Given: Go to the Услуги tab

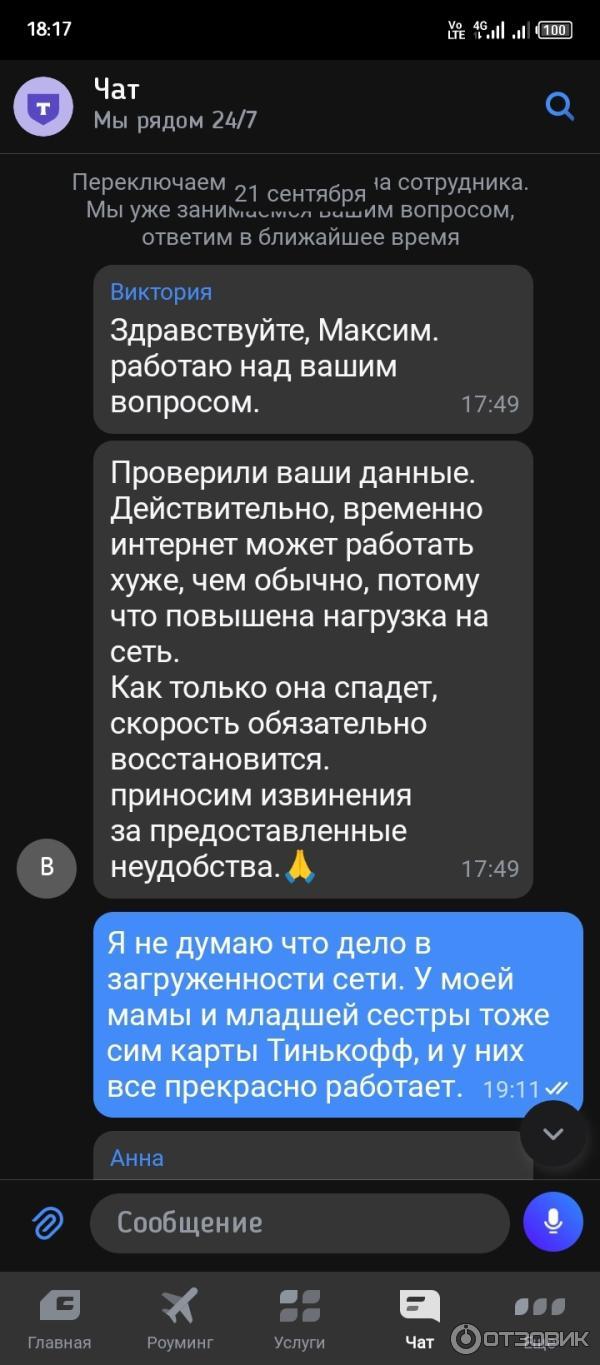Looking at the screenshot, I should [300, 1318].
